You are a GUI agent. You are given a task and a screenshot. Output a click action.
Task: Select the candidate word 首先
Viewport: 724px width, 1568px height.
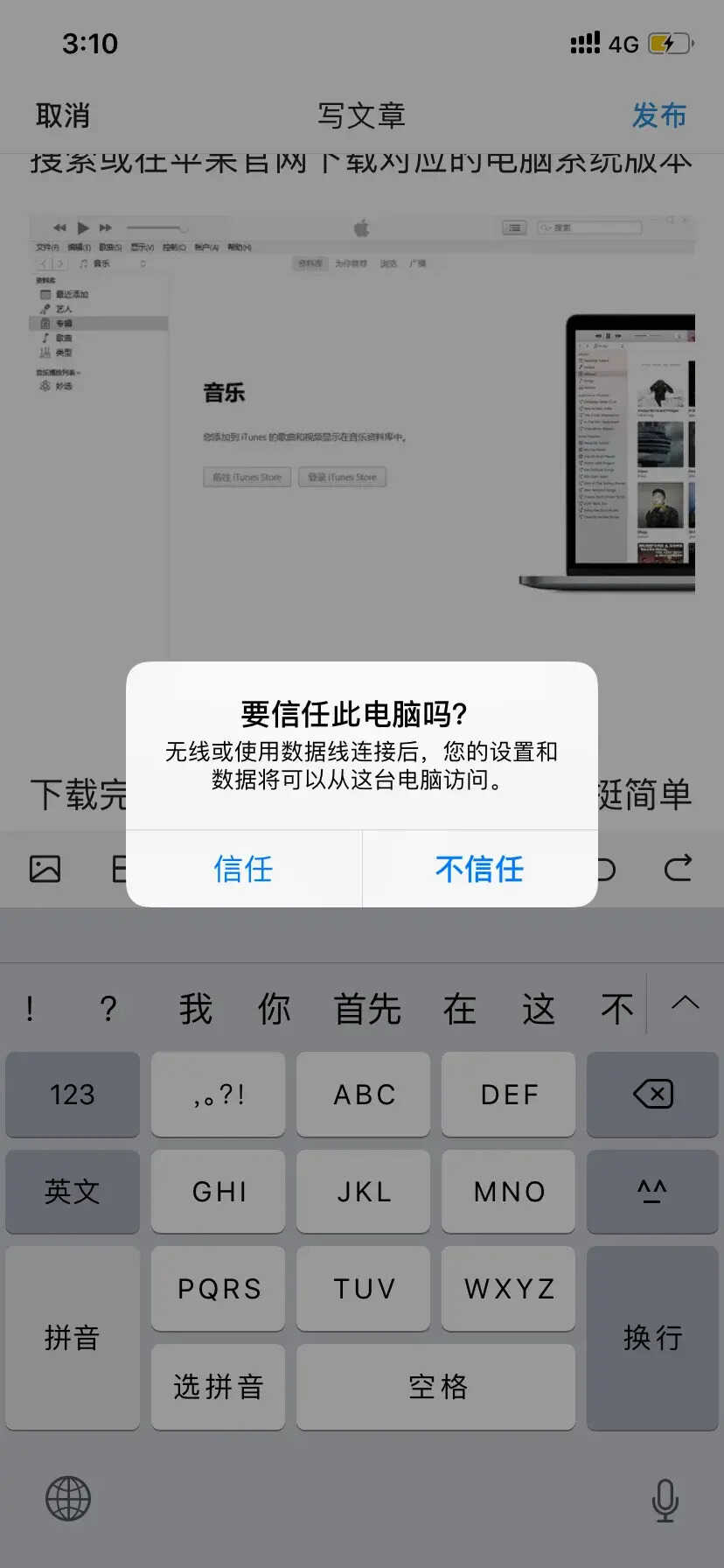[x=367, y=1009]
